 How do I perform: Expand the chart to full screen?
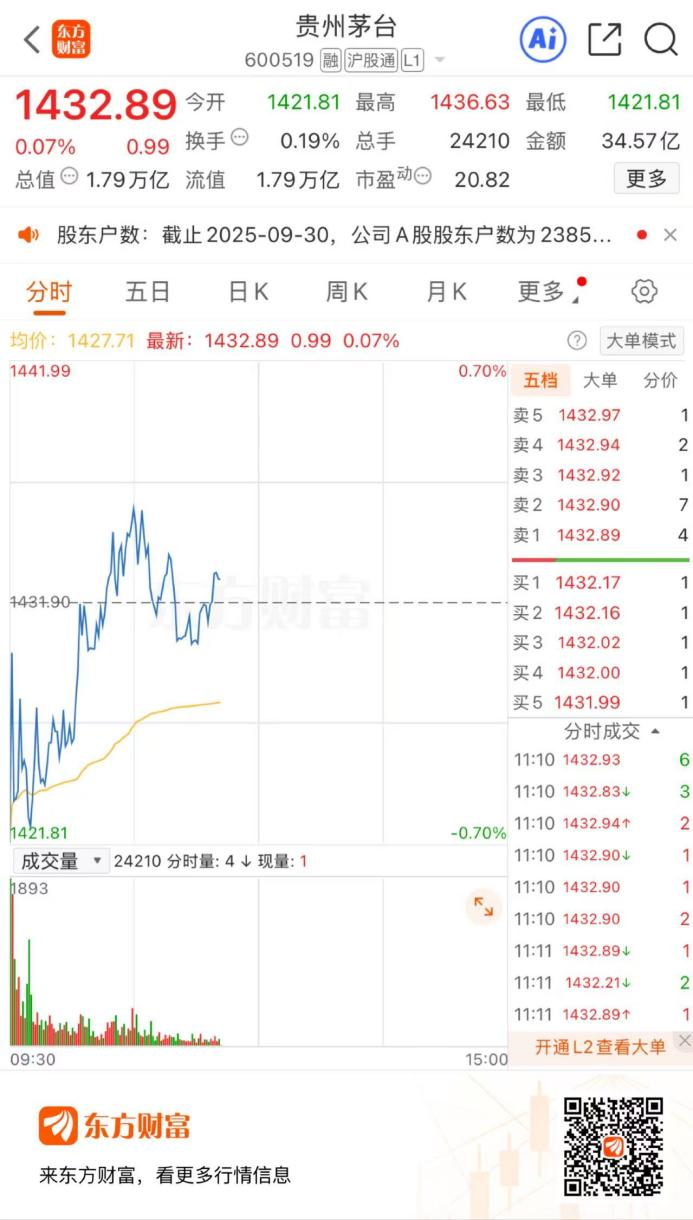(x=483, y=907)
